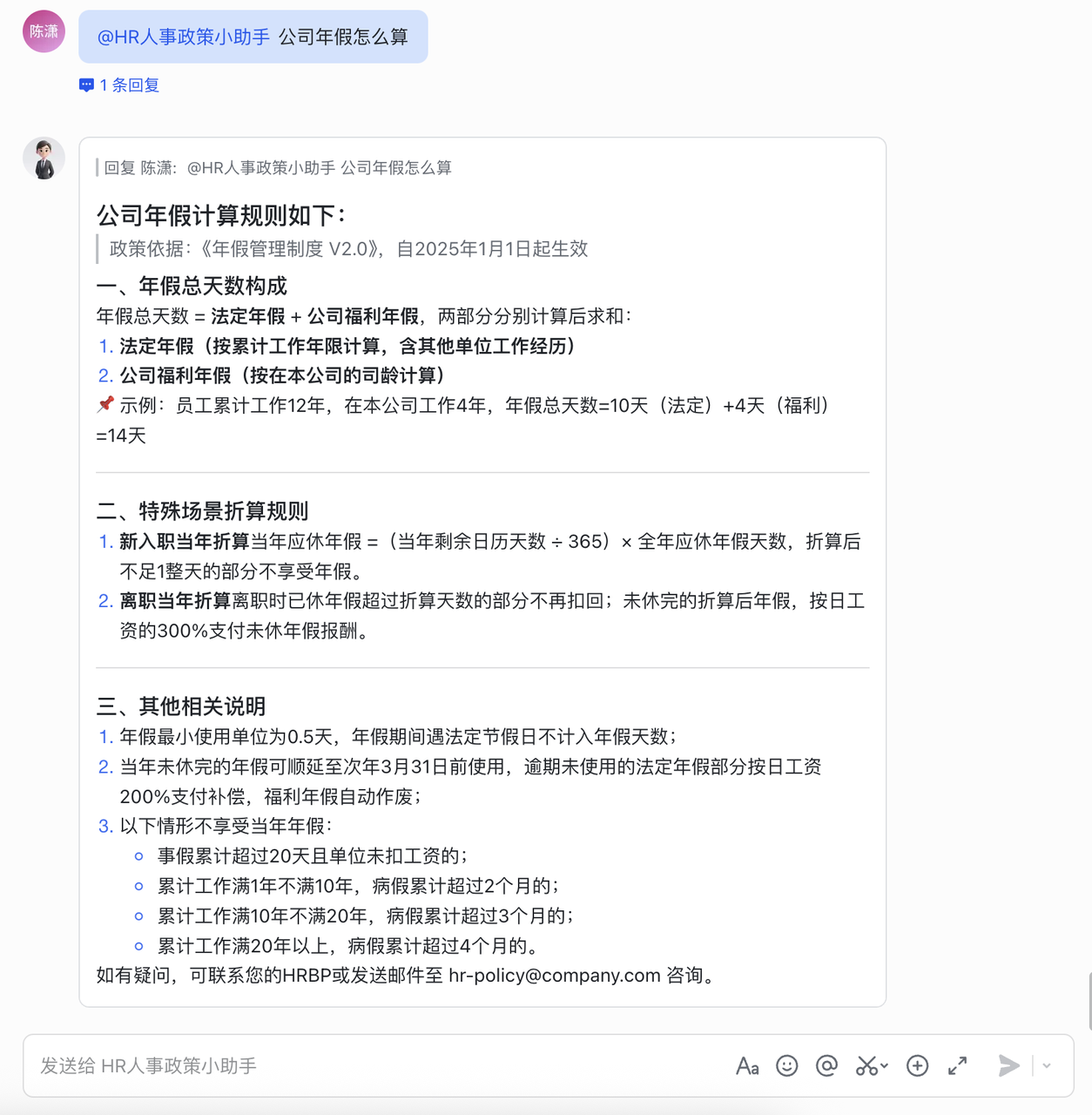Open the plus attachment menu

[917, 1065]
